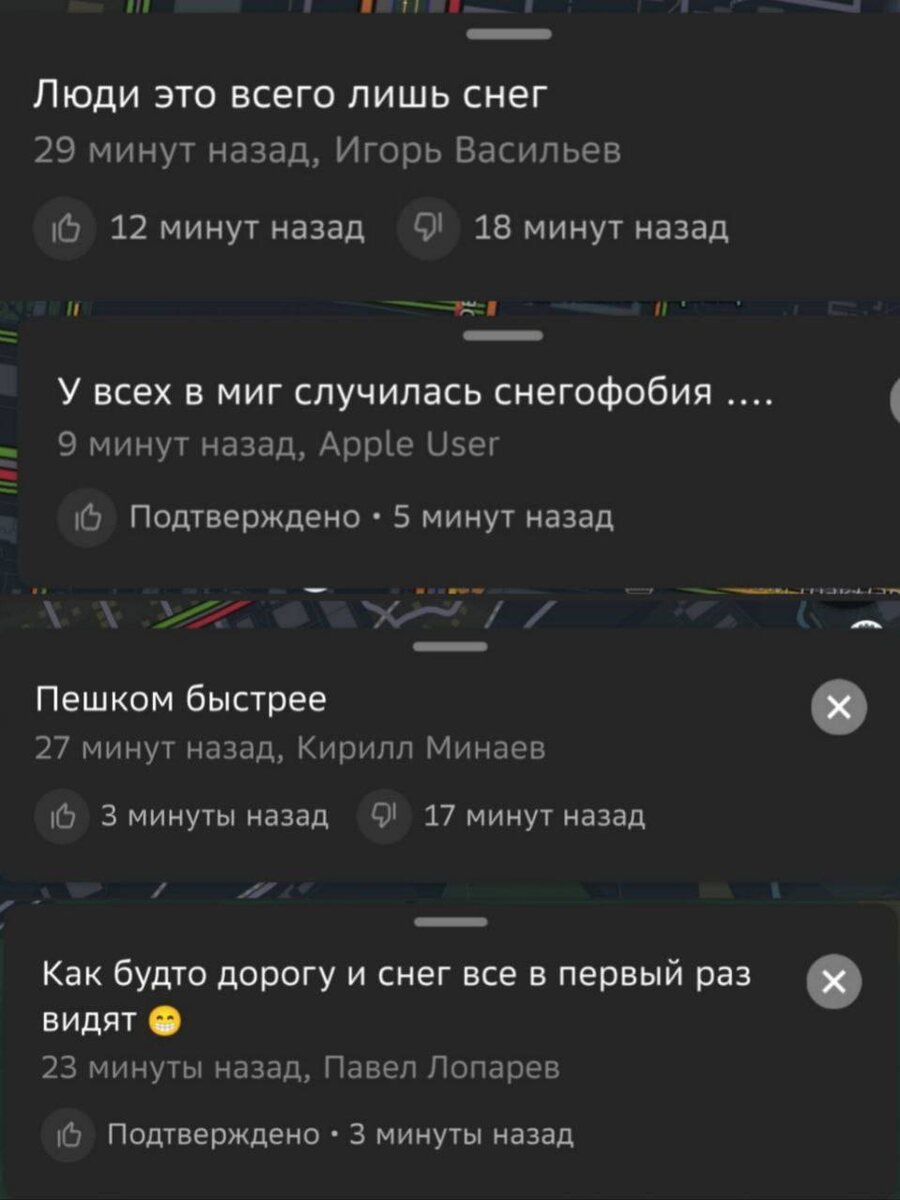This screenshot has height=1200, width=900.
Task: Toggle confirmation of 'Как будто дорогу и снег' report
Action: coord(68,1135)
